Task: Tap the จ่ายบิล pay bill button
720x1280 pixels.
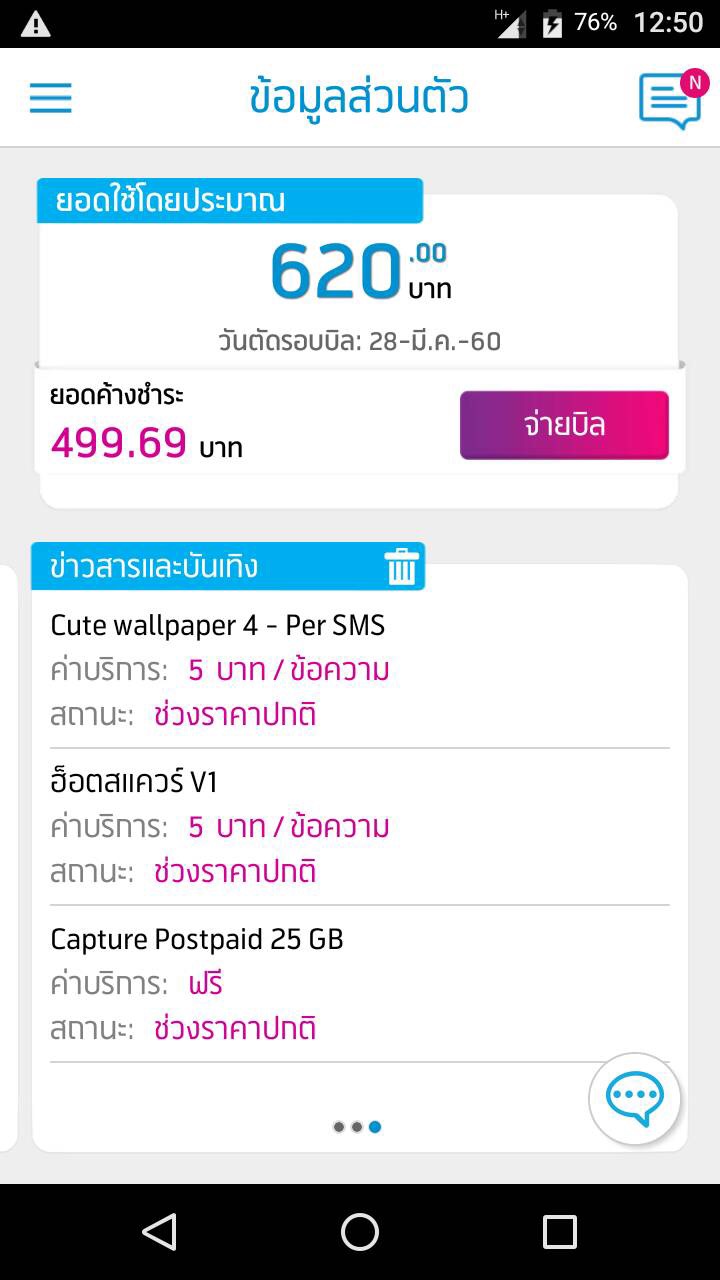Action: click(x=564, y=425)
